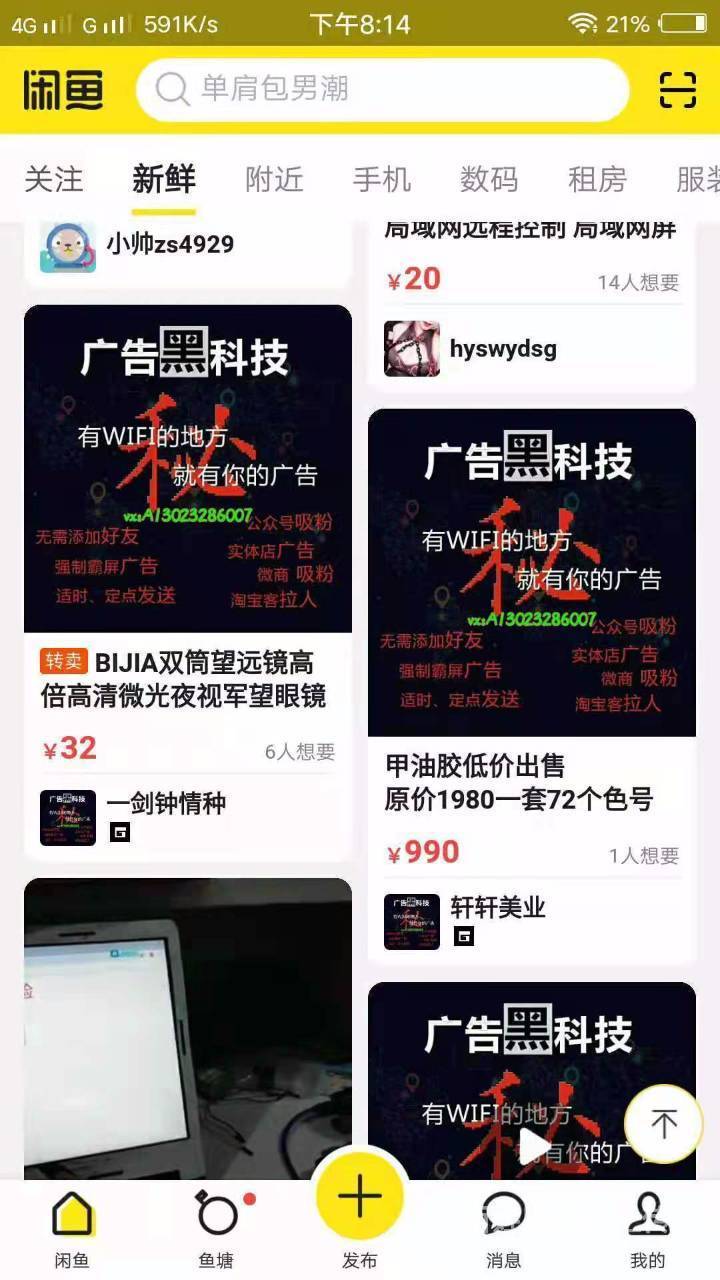Switch to the 关注 tab
Image resolution: width=720 pixels, height=1280 pixels.
point(53,179)
